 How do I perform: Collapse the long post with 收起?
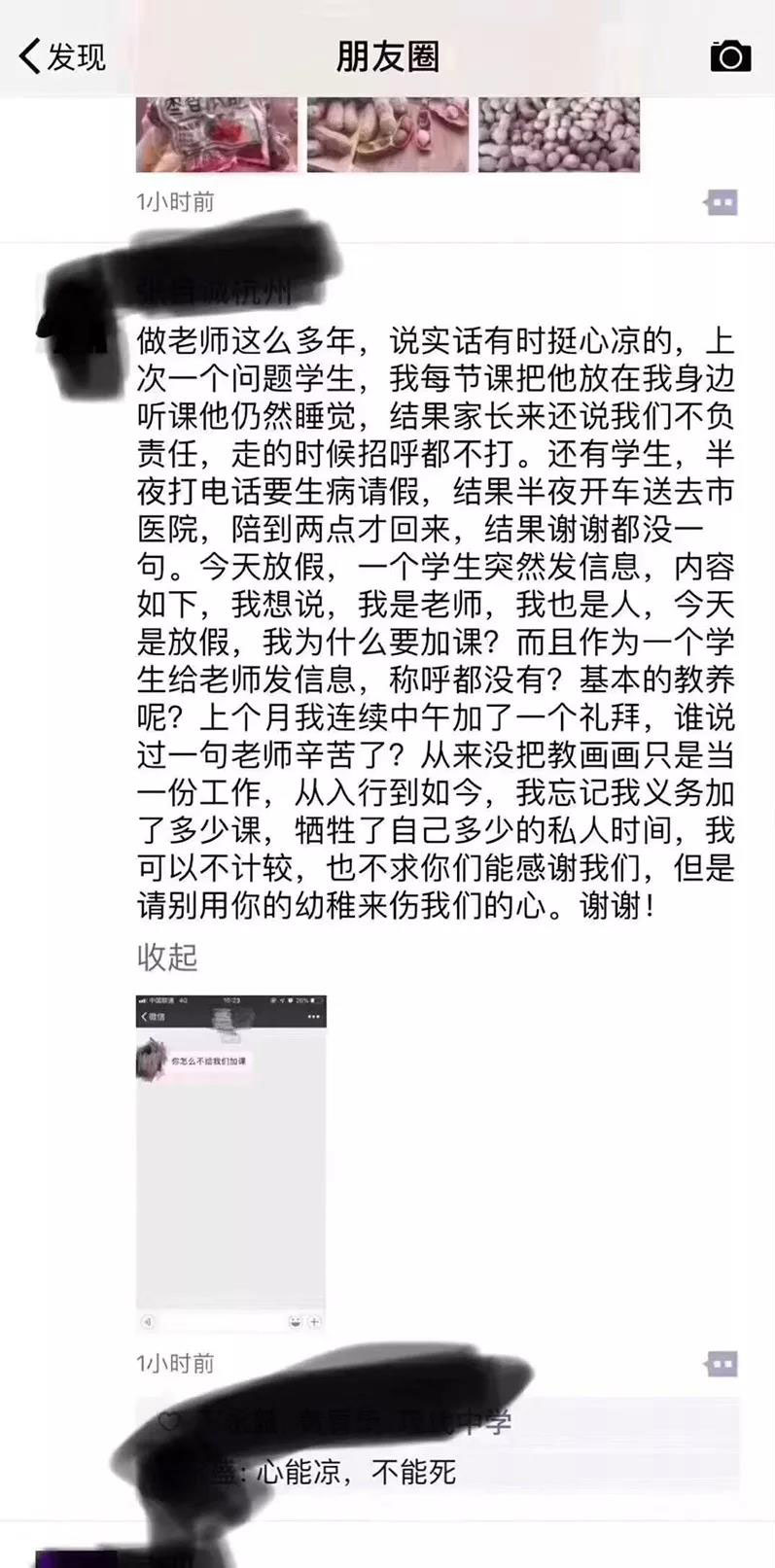click(167, 957)
